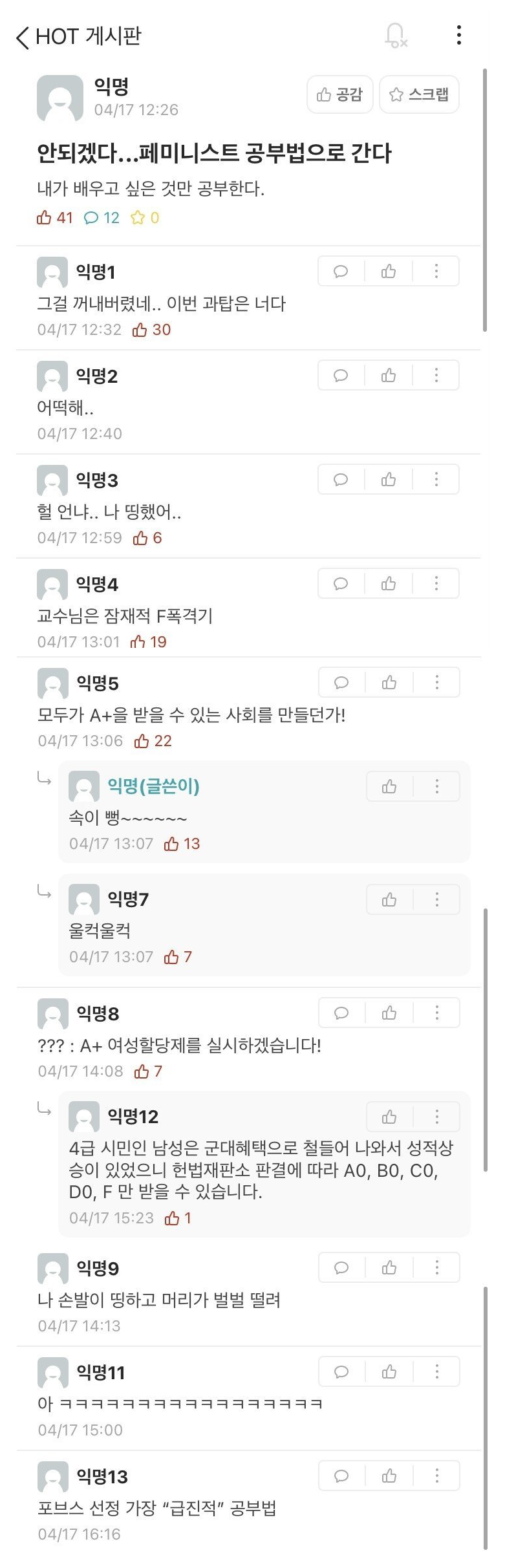Like 익명12's reply

(389, 1117)
